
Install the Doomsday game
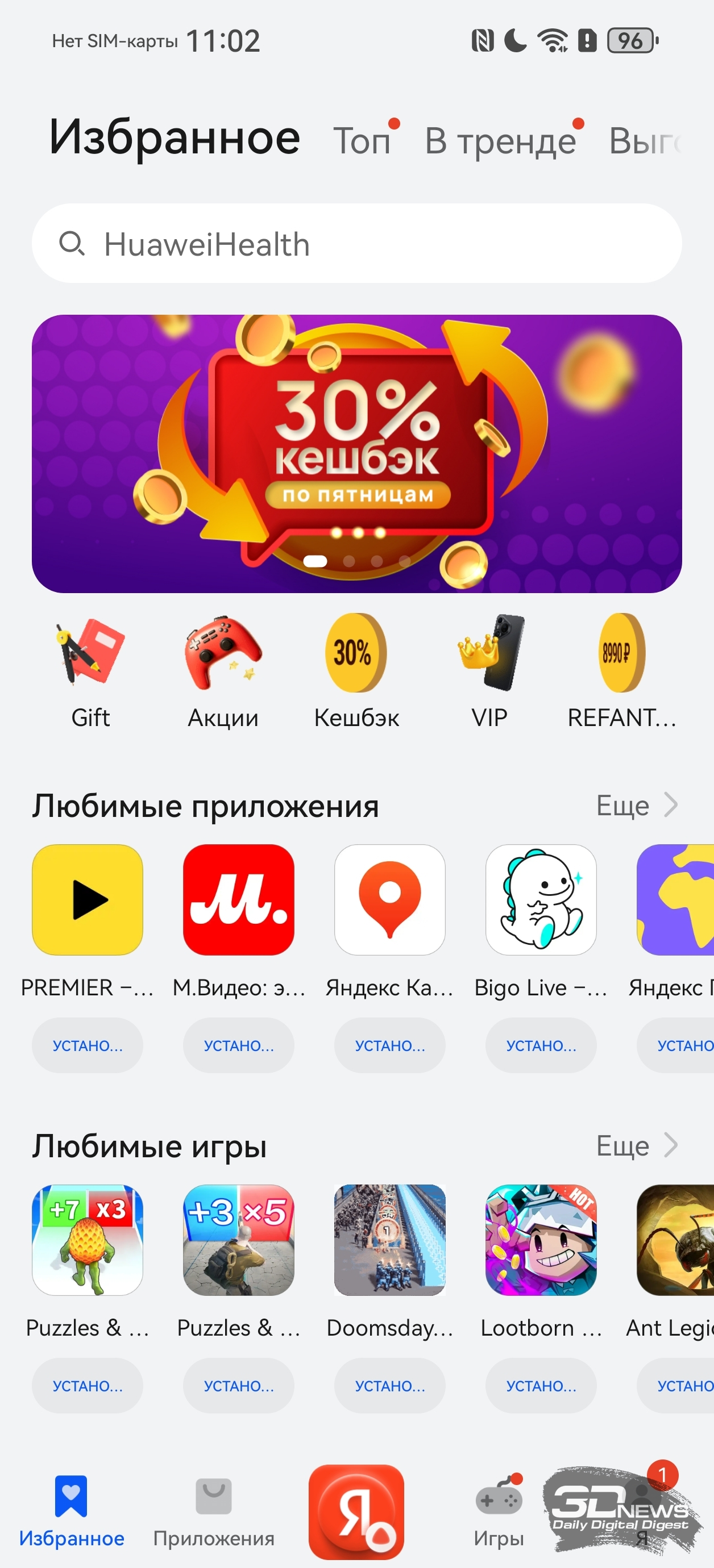point(390,1386)
